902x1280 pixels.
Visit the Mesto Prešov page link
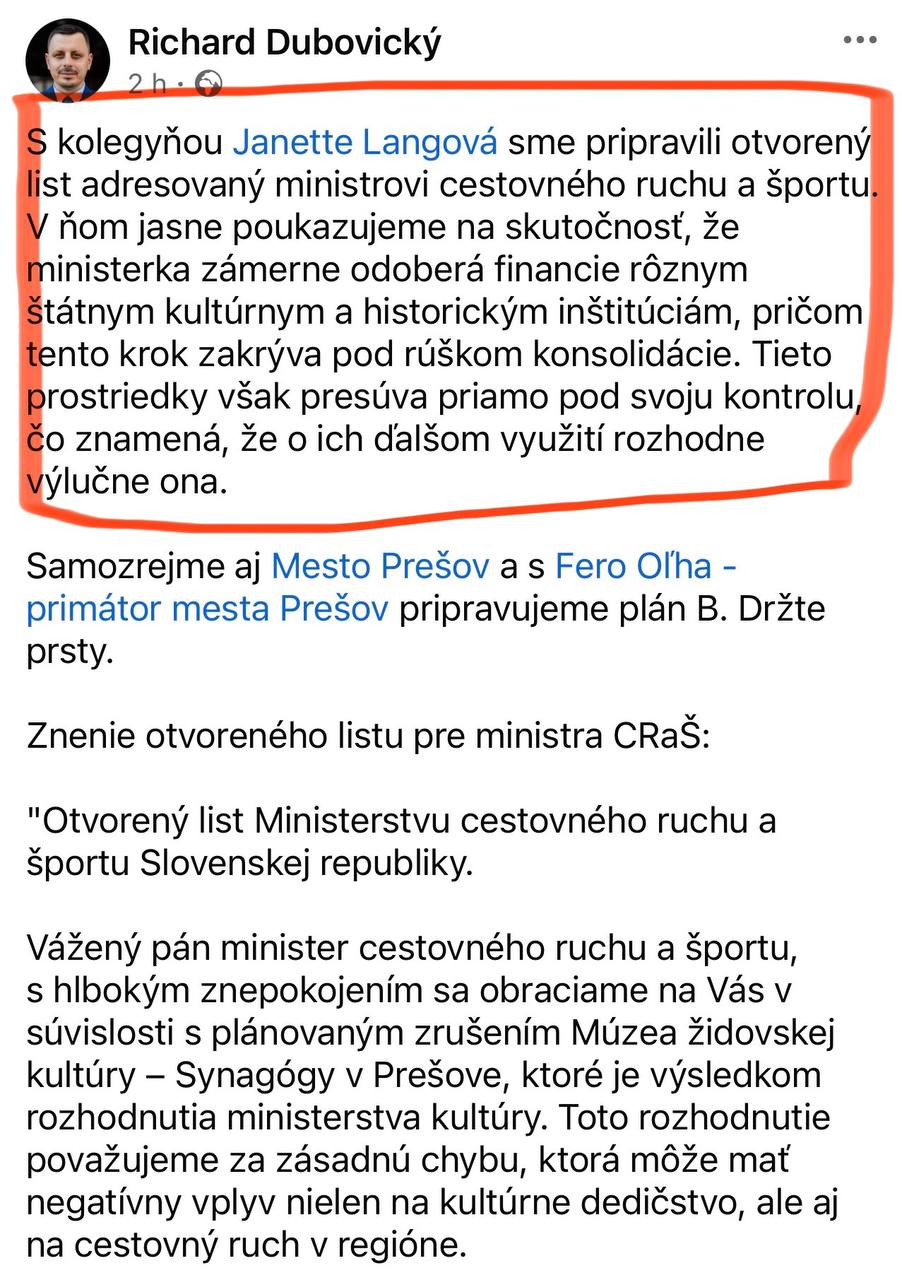pos(380,567)
